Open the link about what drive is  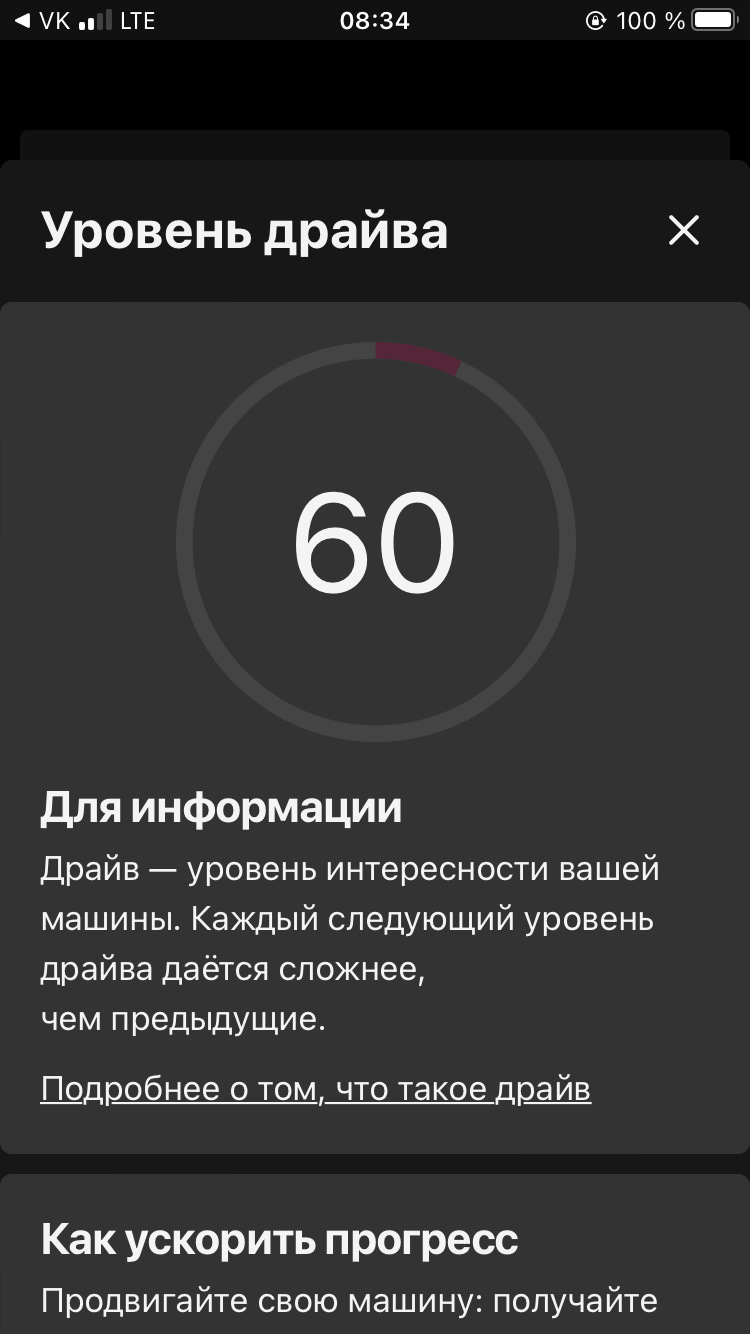(315, 1088)
